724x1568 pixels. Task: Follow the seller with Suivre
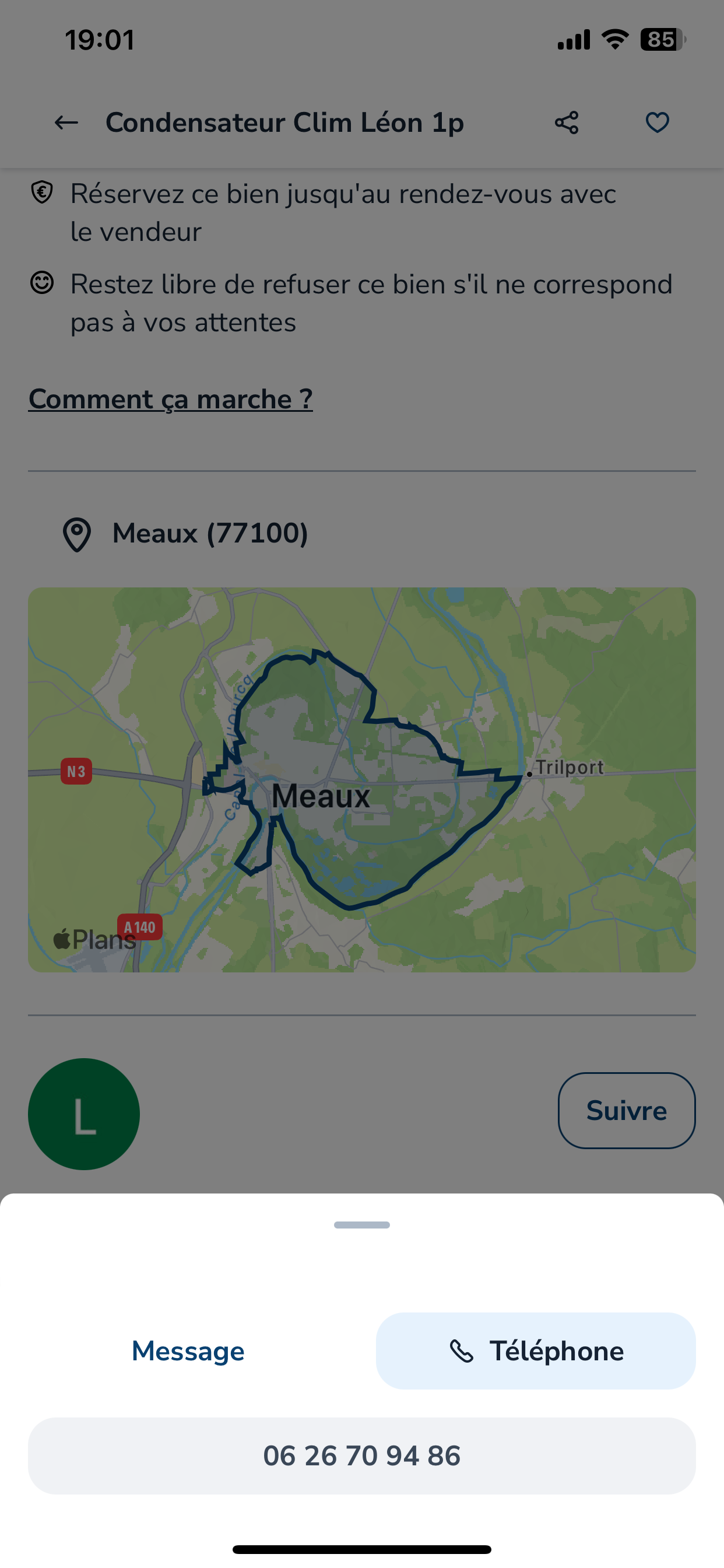[x=626, y=1111]
